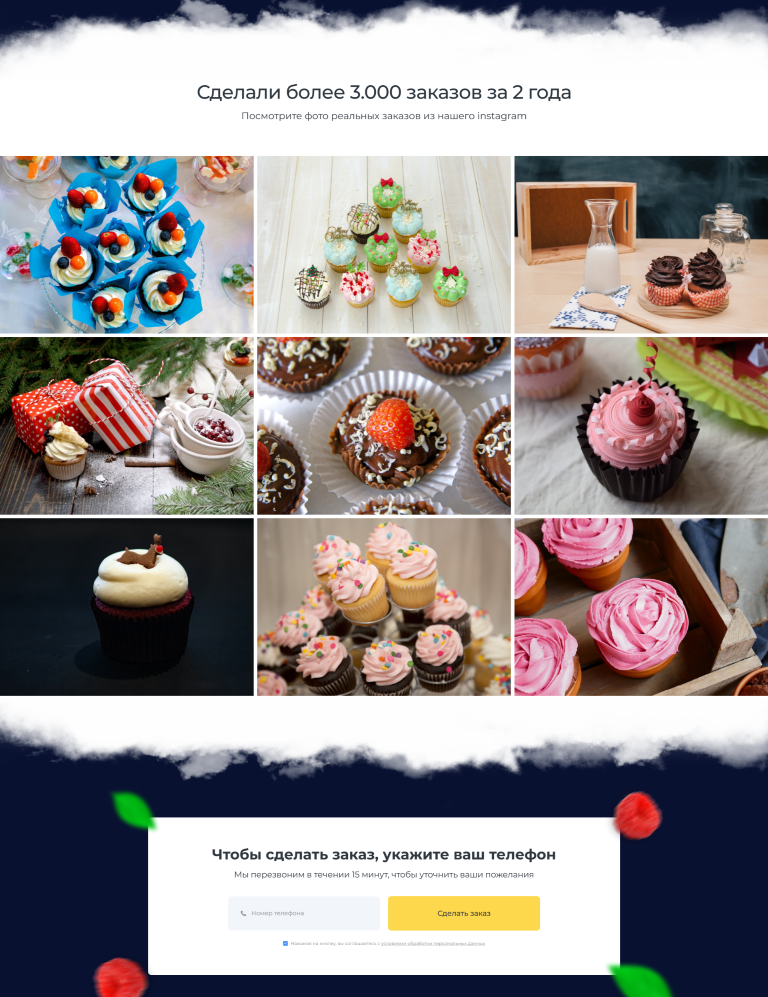Open photo of cupcake on dark background

pos(126,606)
